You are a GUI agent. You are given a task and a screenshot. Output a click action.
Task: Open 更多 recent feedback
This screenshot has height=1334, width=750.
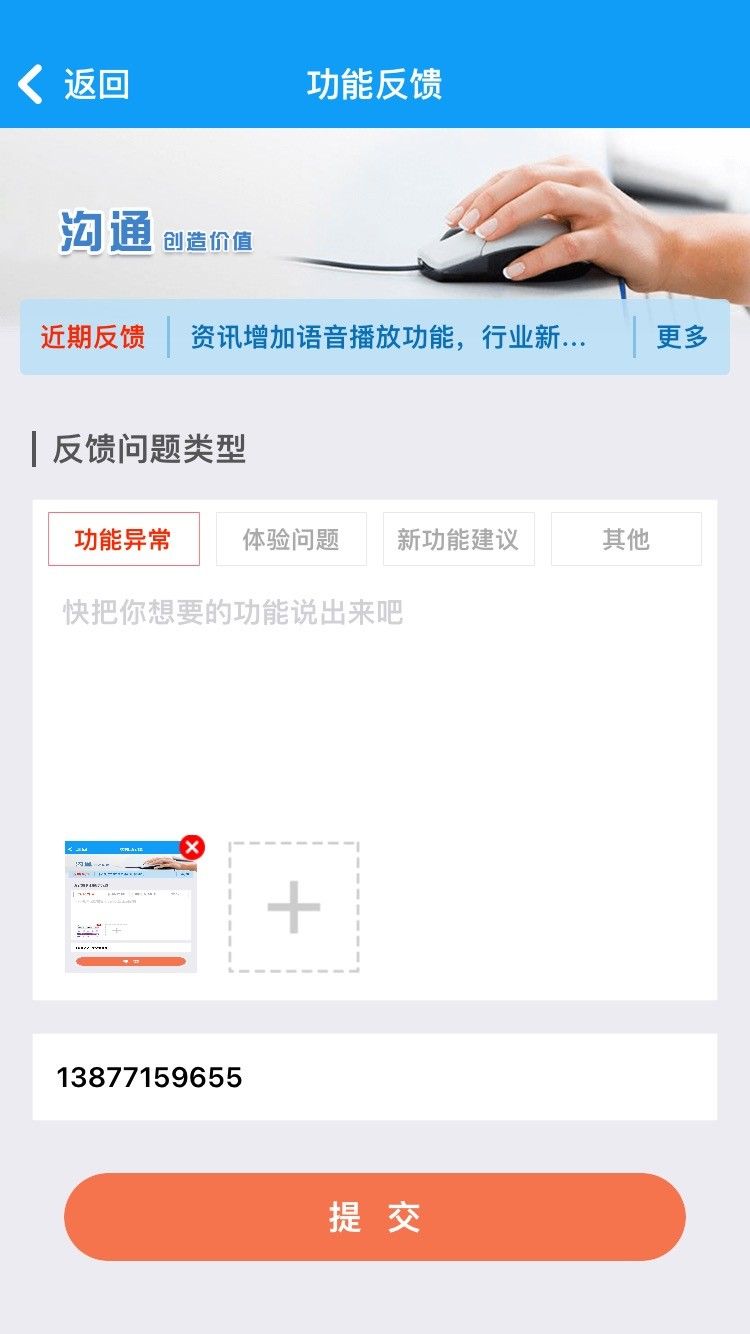(682, 337)
